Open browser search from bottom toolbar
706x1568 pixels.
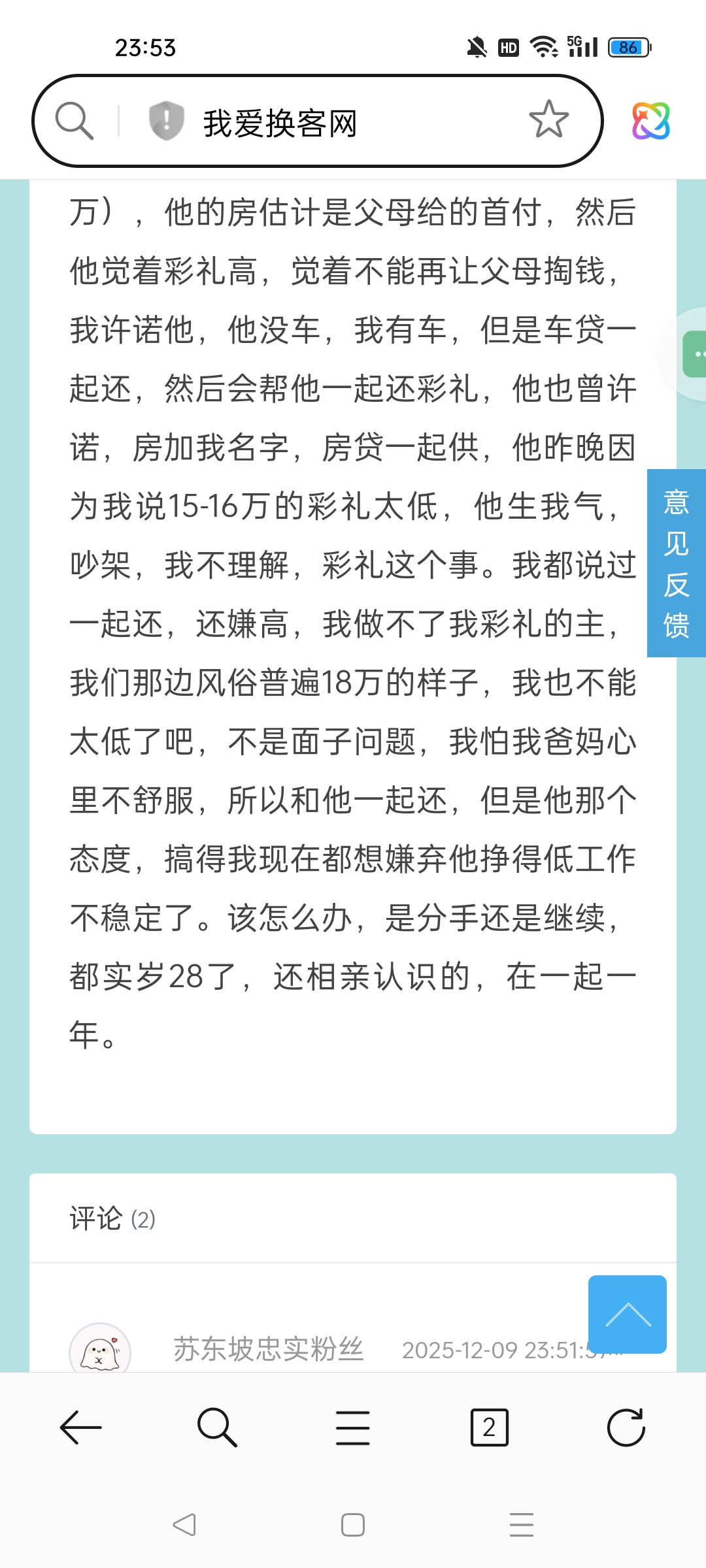coord(216,1428)
